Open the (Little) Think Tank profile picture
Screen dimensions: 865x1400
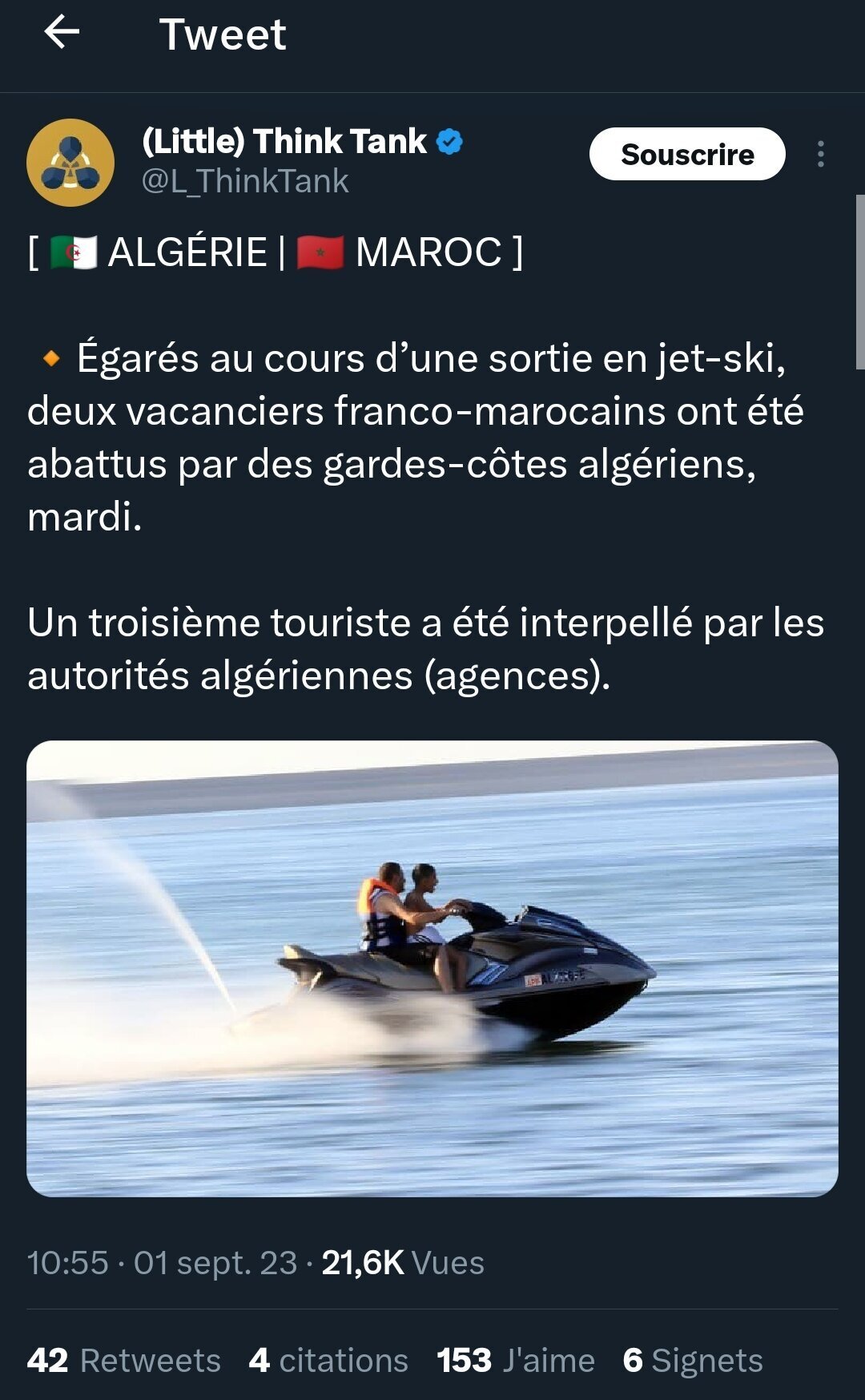pyautogui.click(x=70, y=163)
